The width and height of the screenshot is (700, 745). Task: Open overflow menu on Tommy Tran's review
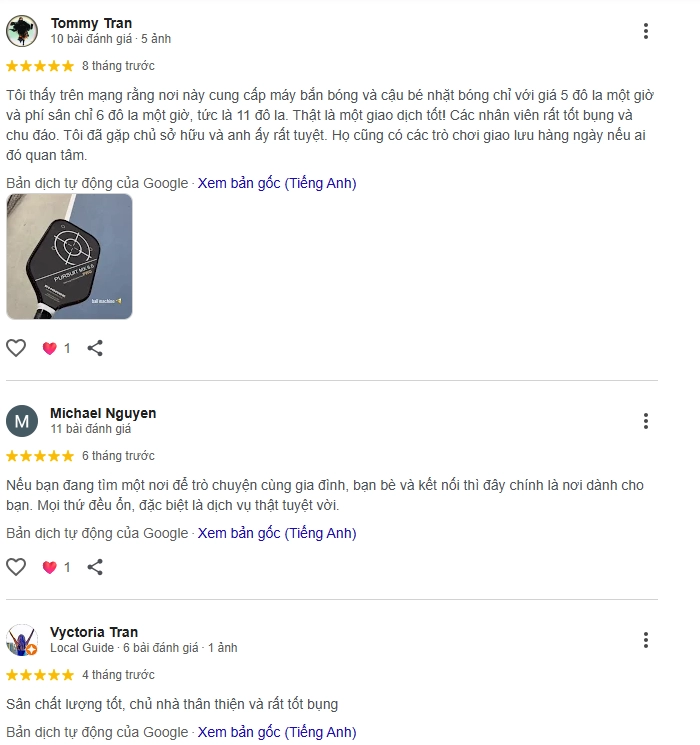coord(646,31)
